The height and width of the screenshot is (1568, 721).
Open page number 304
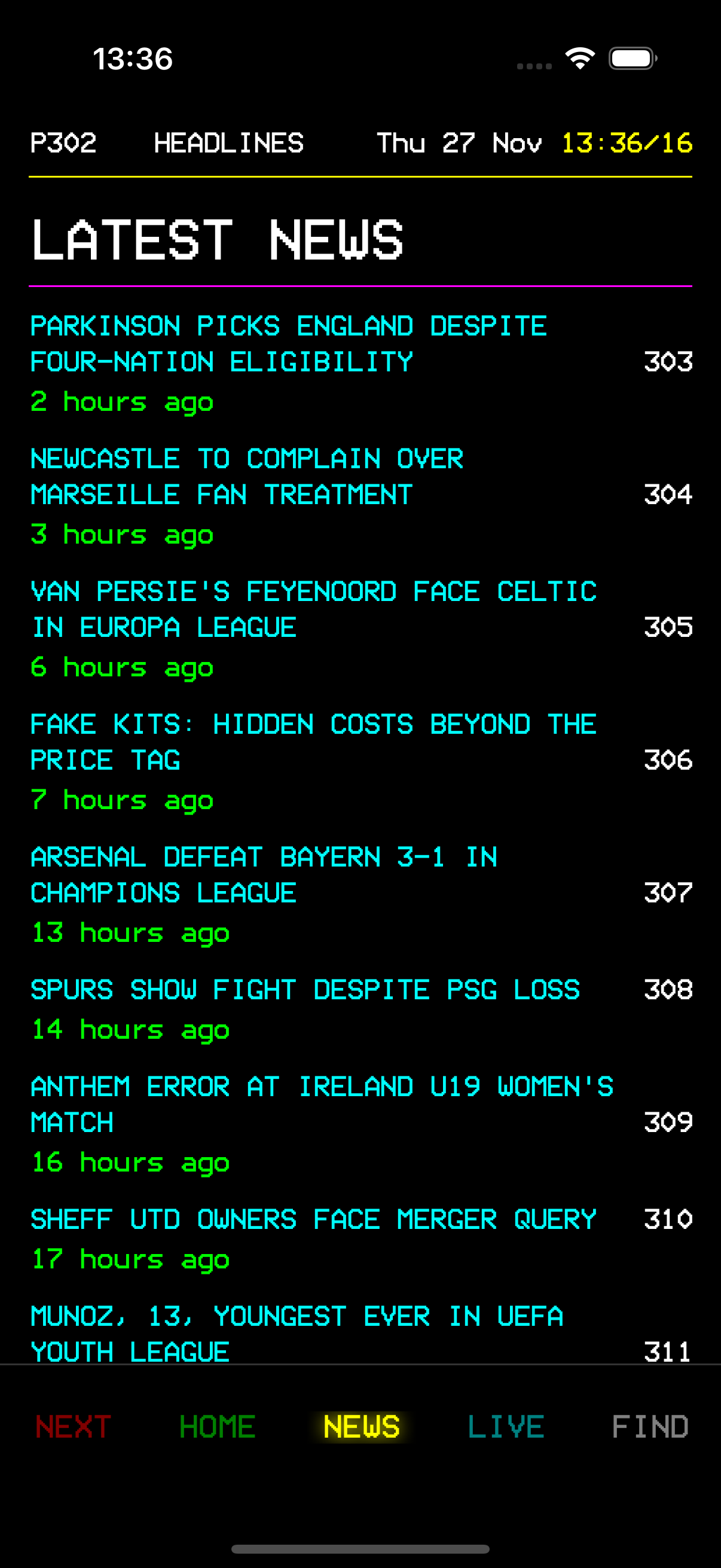(668, 494)
